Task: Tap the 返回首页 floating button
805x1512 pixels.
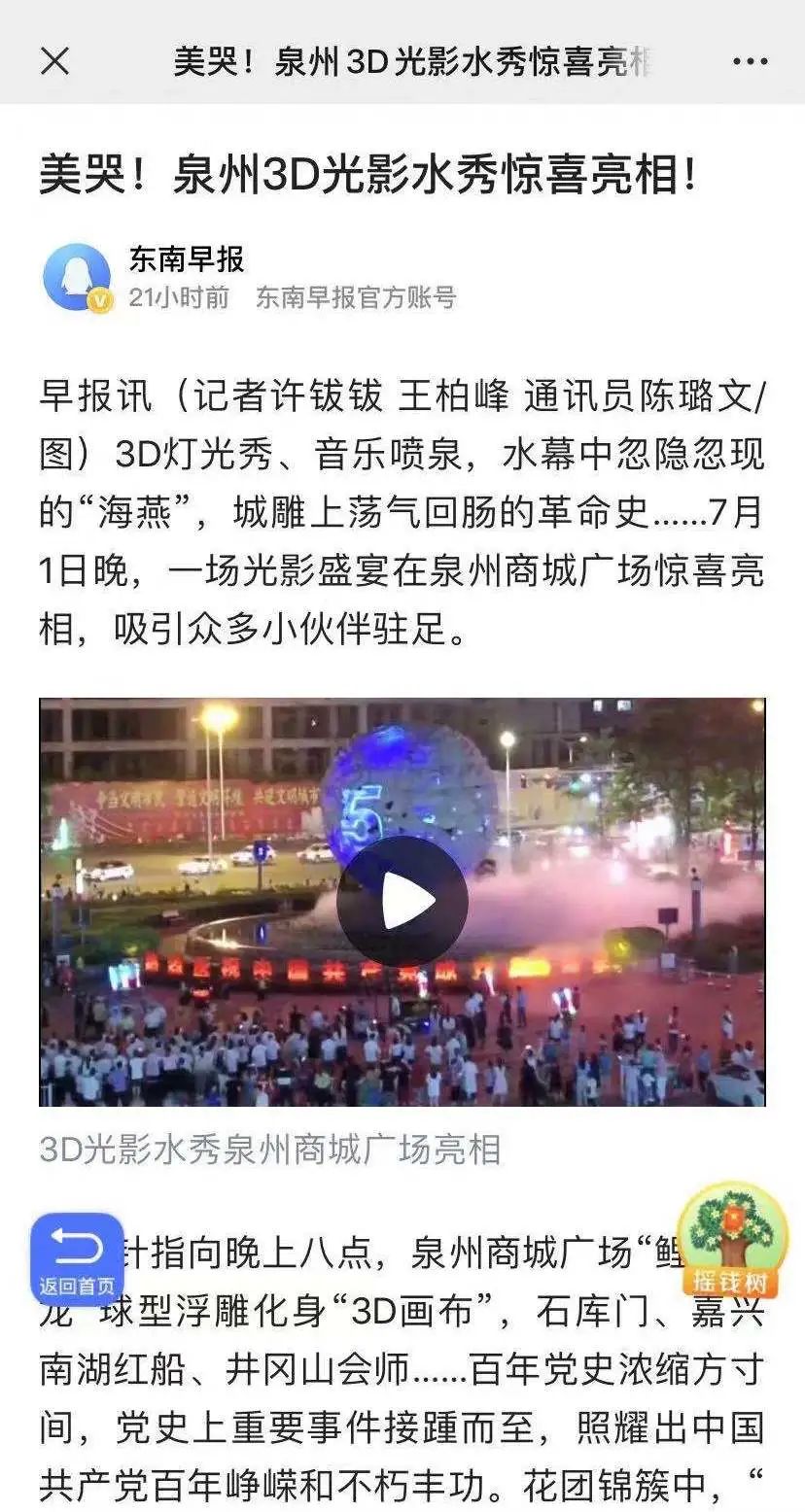Action: click(77, 1258)
